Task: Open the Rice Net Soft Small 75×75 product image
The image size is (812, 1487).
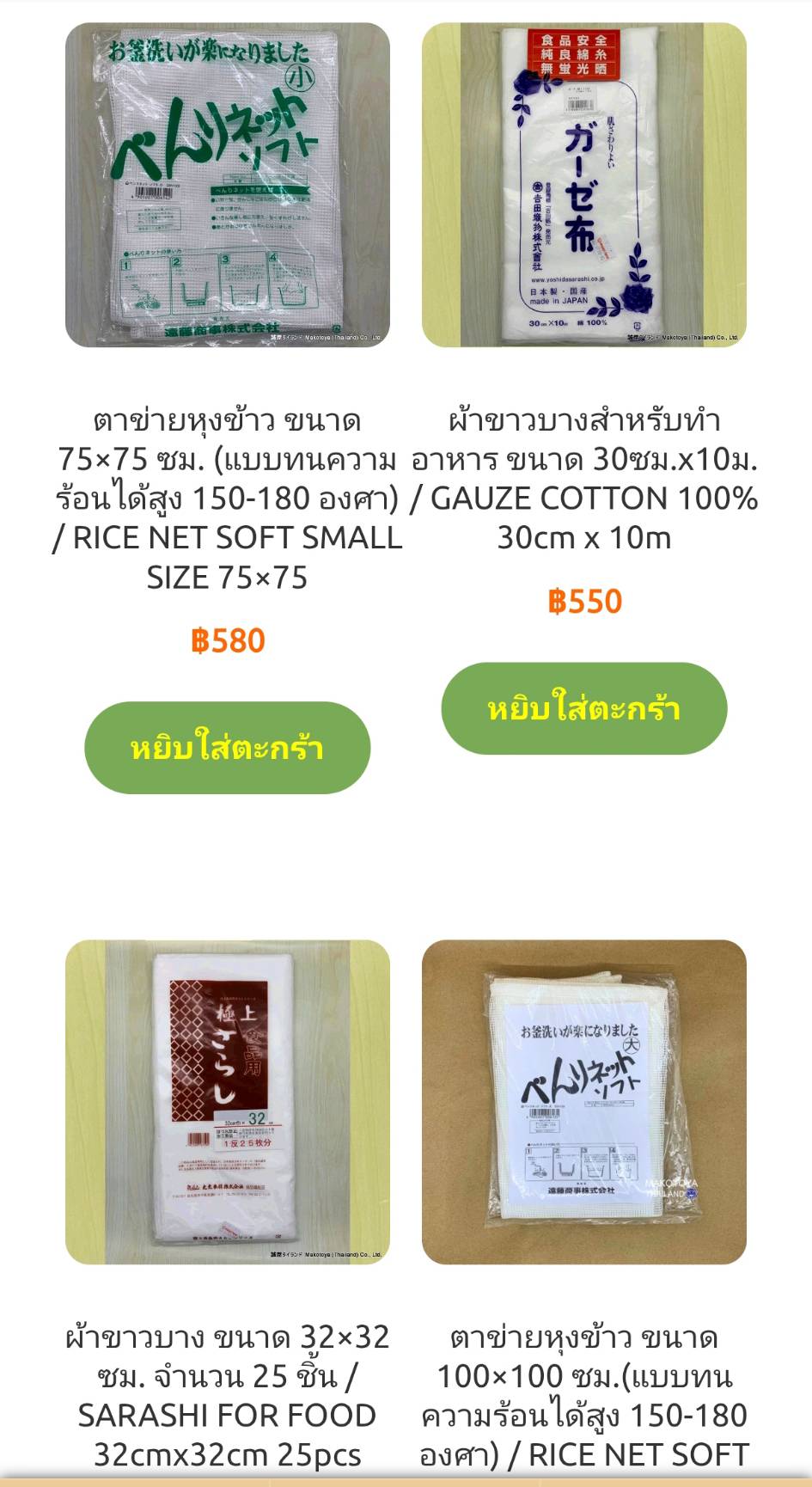Action: point(228,185)
